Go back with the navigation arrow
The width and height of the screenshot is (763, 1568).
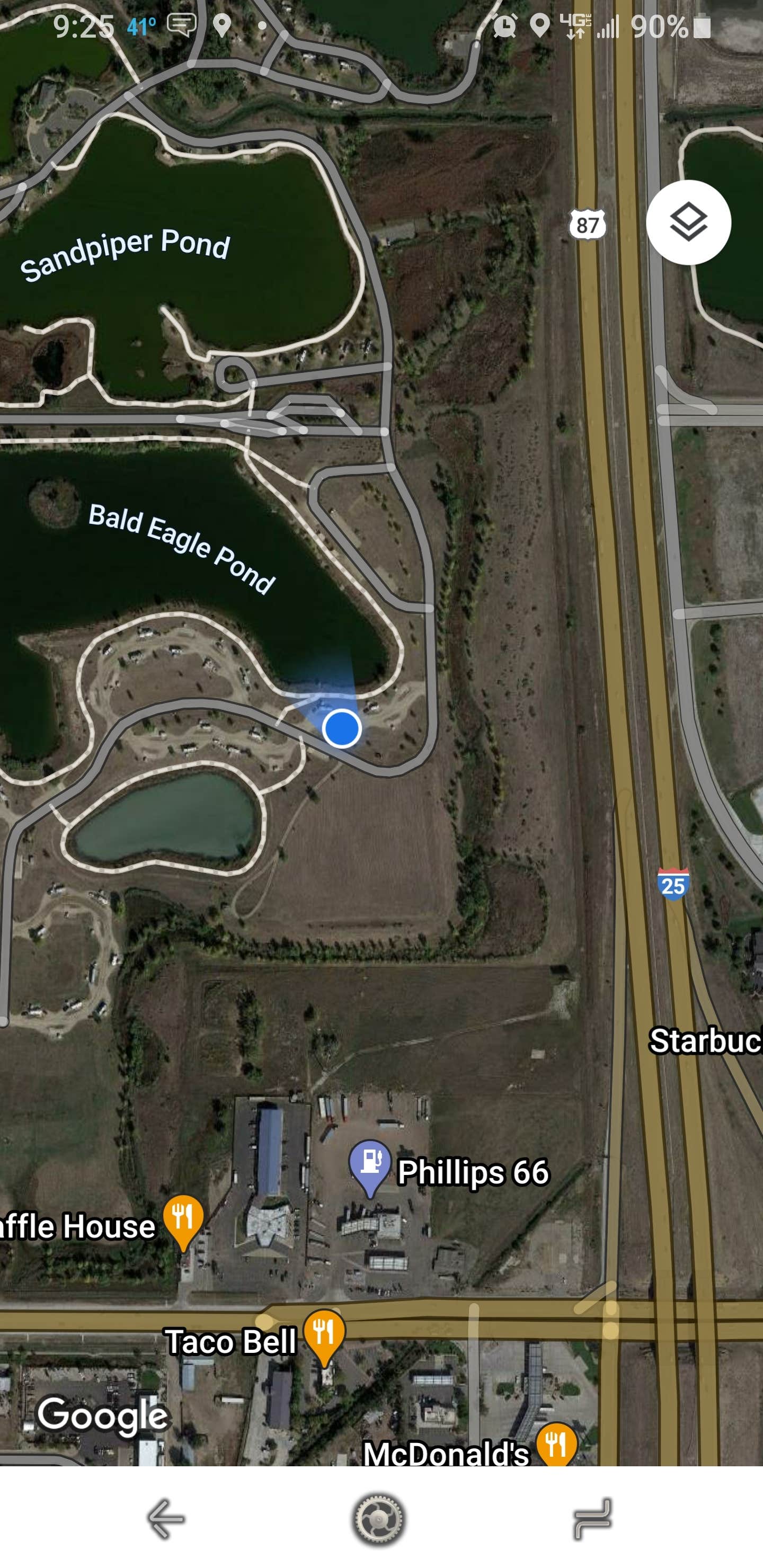[x=166, y=1519]
